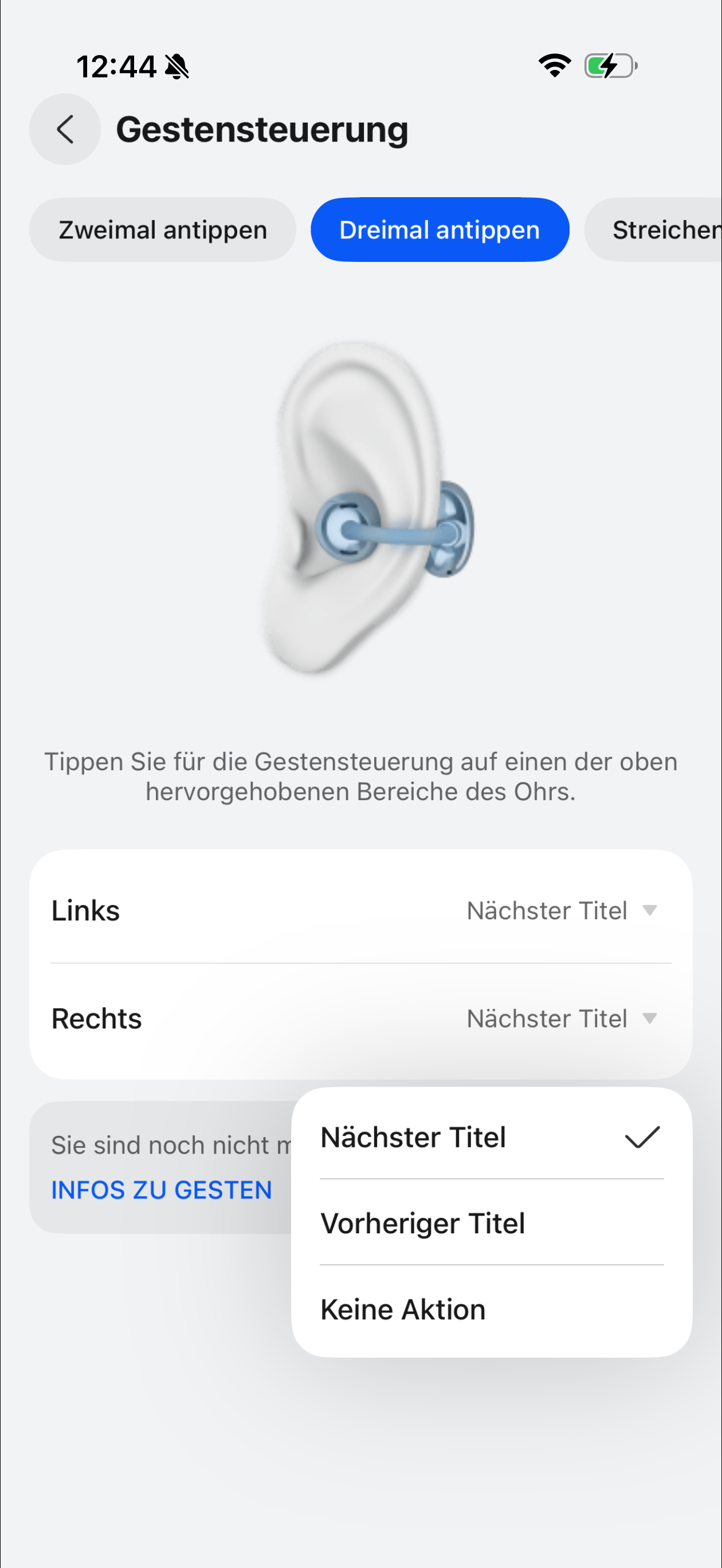Image resolution: width=722 pixels, height=1568 pixels.
Task: Open INFOS ZU GESTEN link
Action: click(162, 1190)
